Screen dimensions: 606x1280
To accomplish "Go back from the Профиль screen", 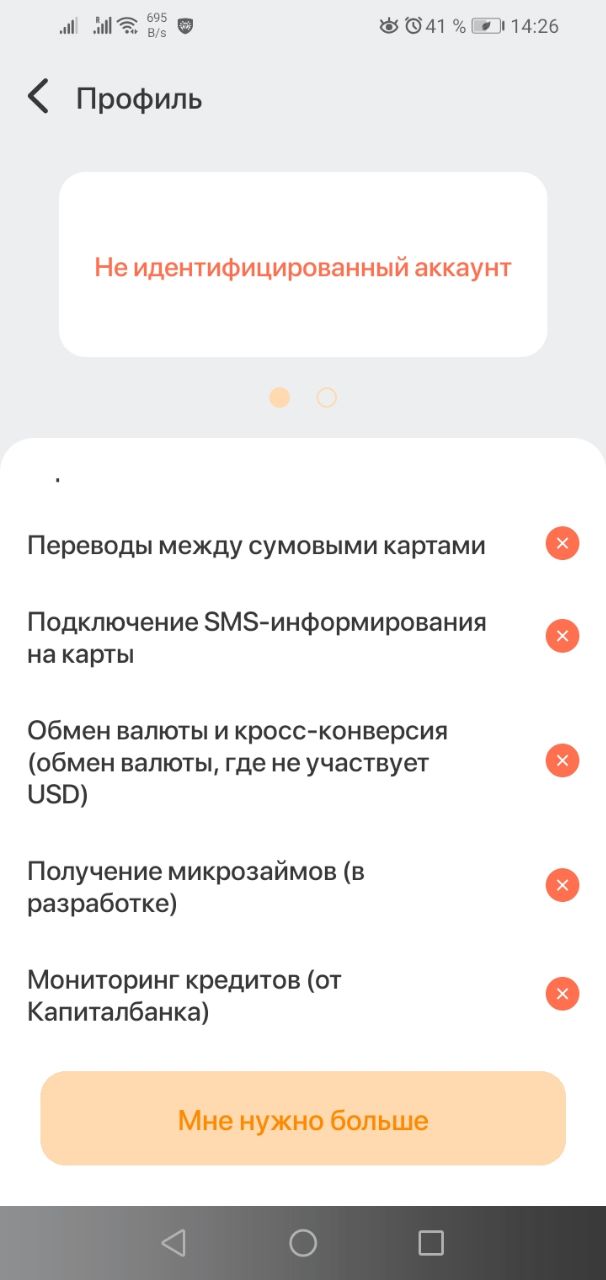I will [38, 98].
